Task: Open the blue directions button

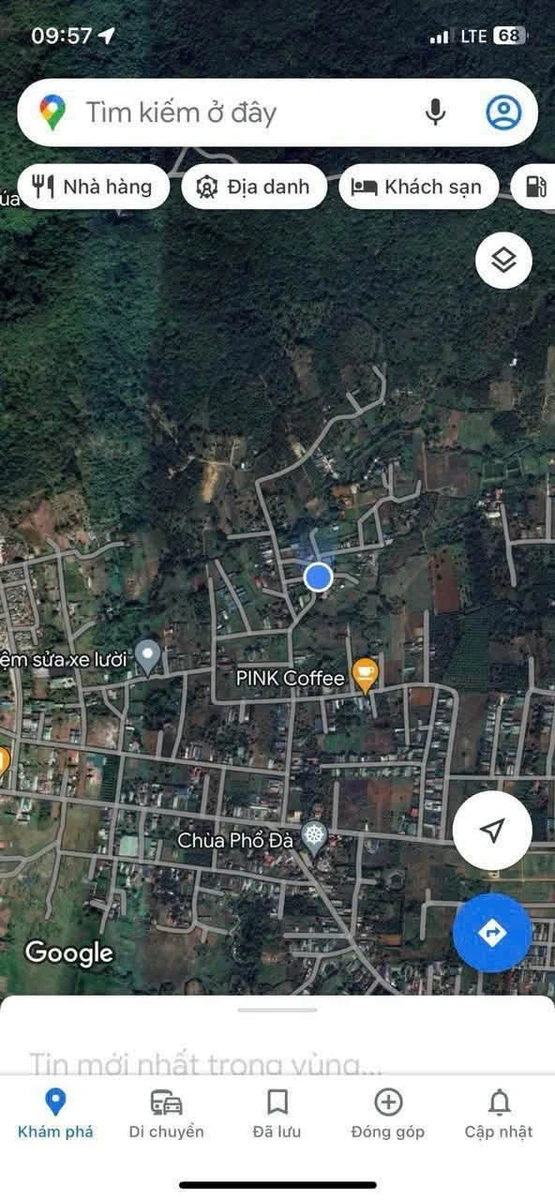Action: pos(492,934)
